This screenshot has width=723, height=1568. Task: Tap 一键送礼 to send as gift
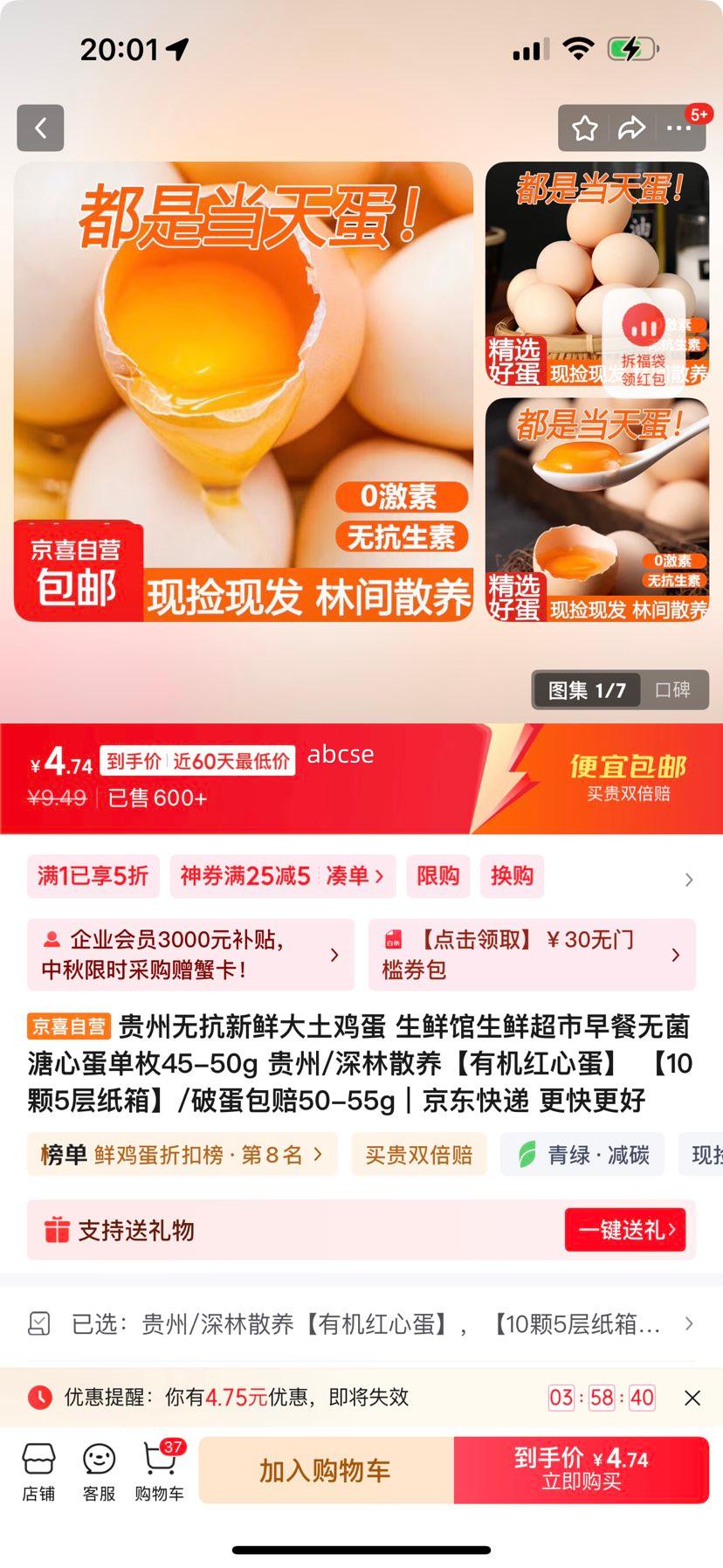pos(625,1229)
